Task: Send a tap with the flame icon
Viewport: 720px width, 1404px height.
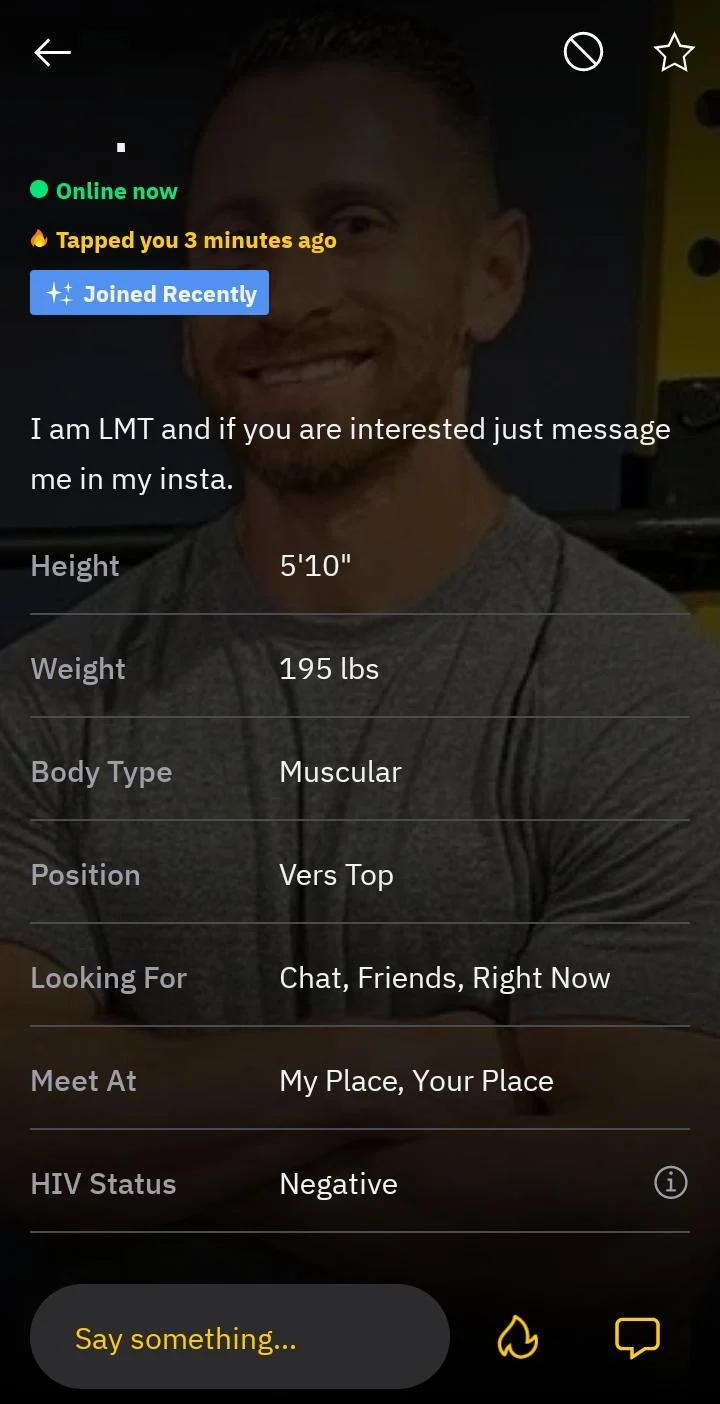Action: (x=516, y=1337)
